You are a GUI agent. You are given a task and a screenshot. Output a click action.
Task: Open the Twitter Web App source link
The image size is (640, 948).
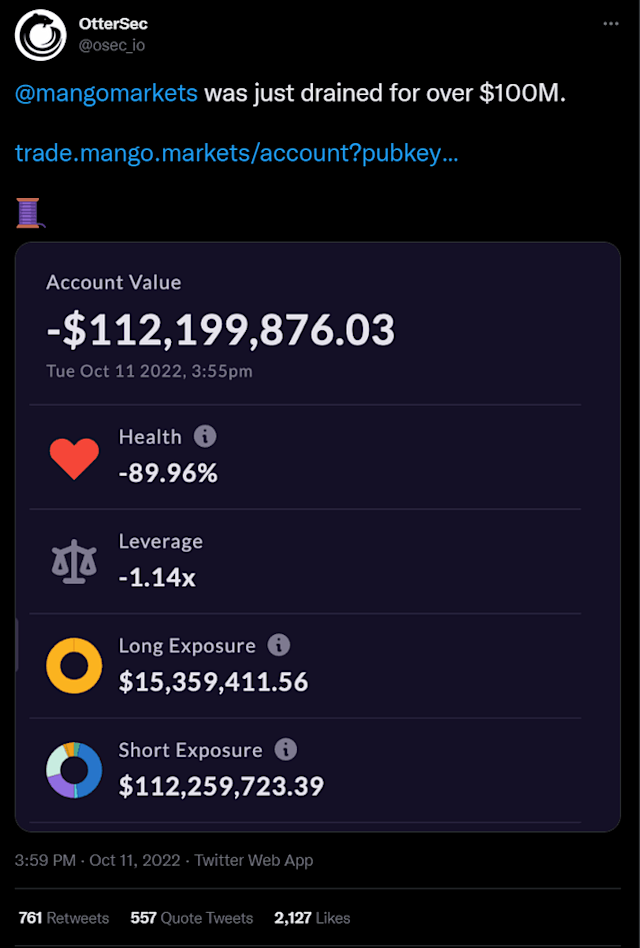click(x=253, y=860)
